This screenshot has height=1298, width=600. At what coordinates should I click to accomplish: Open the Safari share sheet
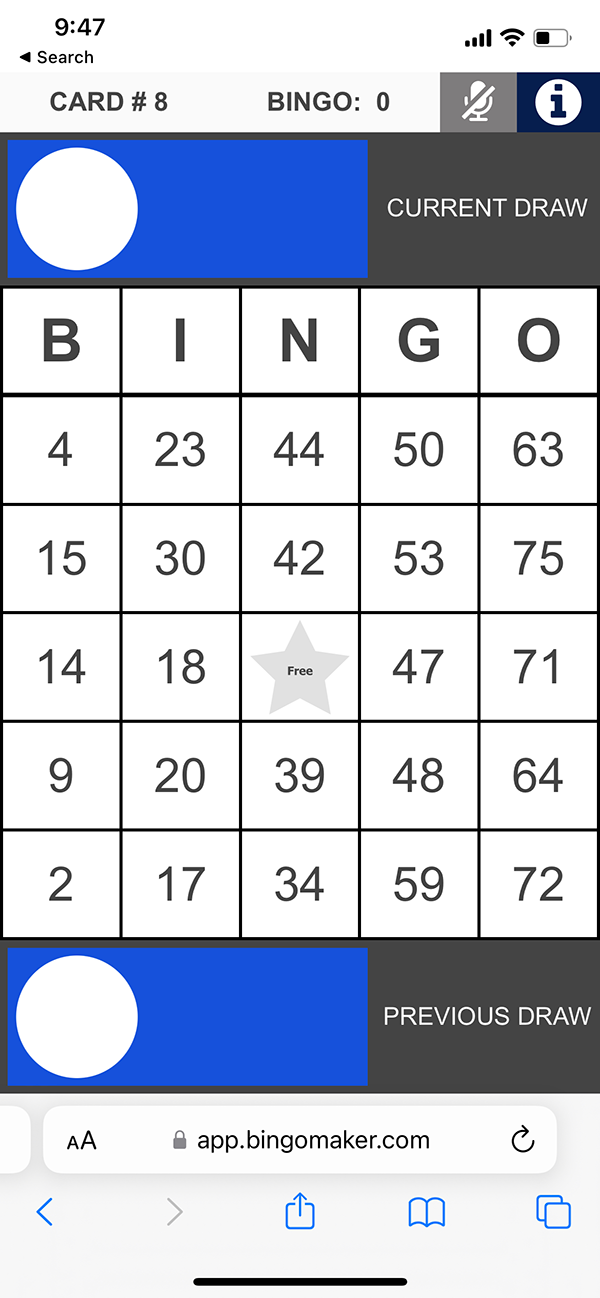(x=300, y=1212)
